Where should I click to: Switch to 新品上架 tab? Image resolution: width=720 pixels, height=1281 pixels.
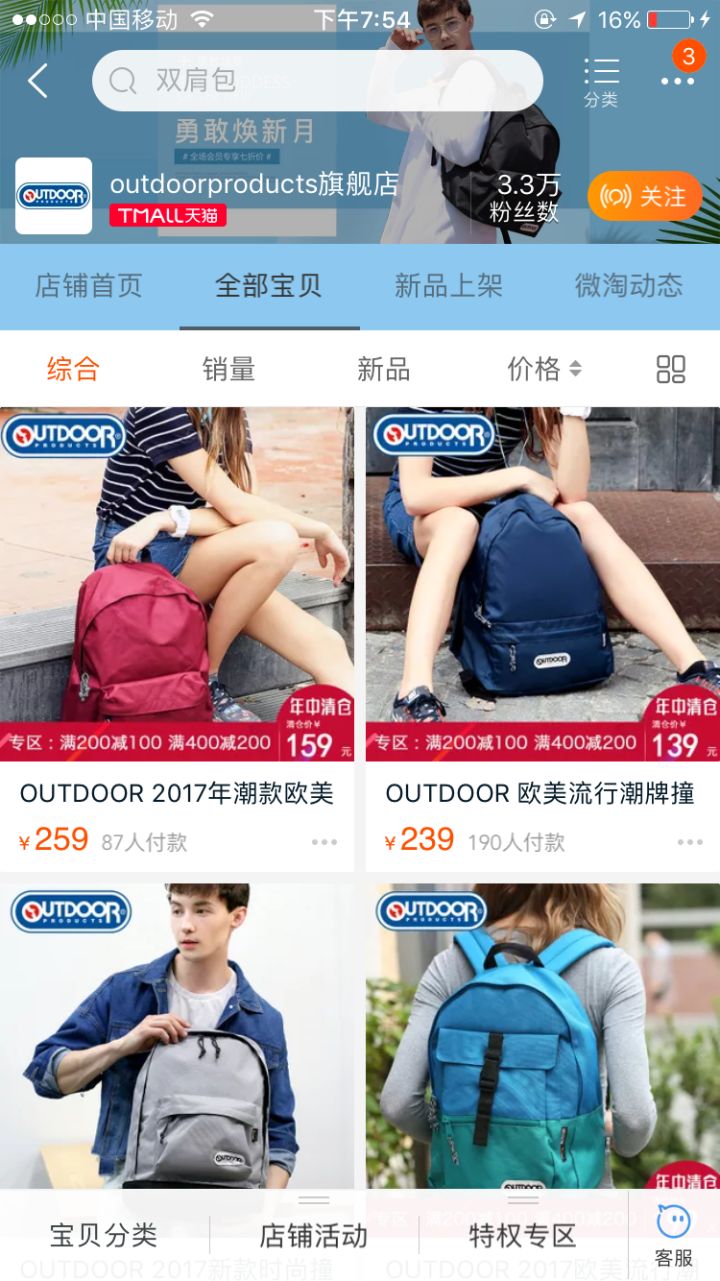coord(449,285)
